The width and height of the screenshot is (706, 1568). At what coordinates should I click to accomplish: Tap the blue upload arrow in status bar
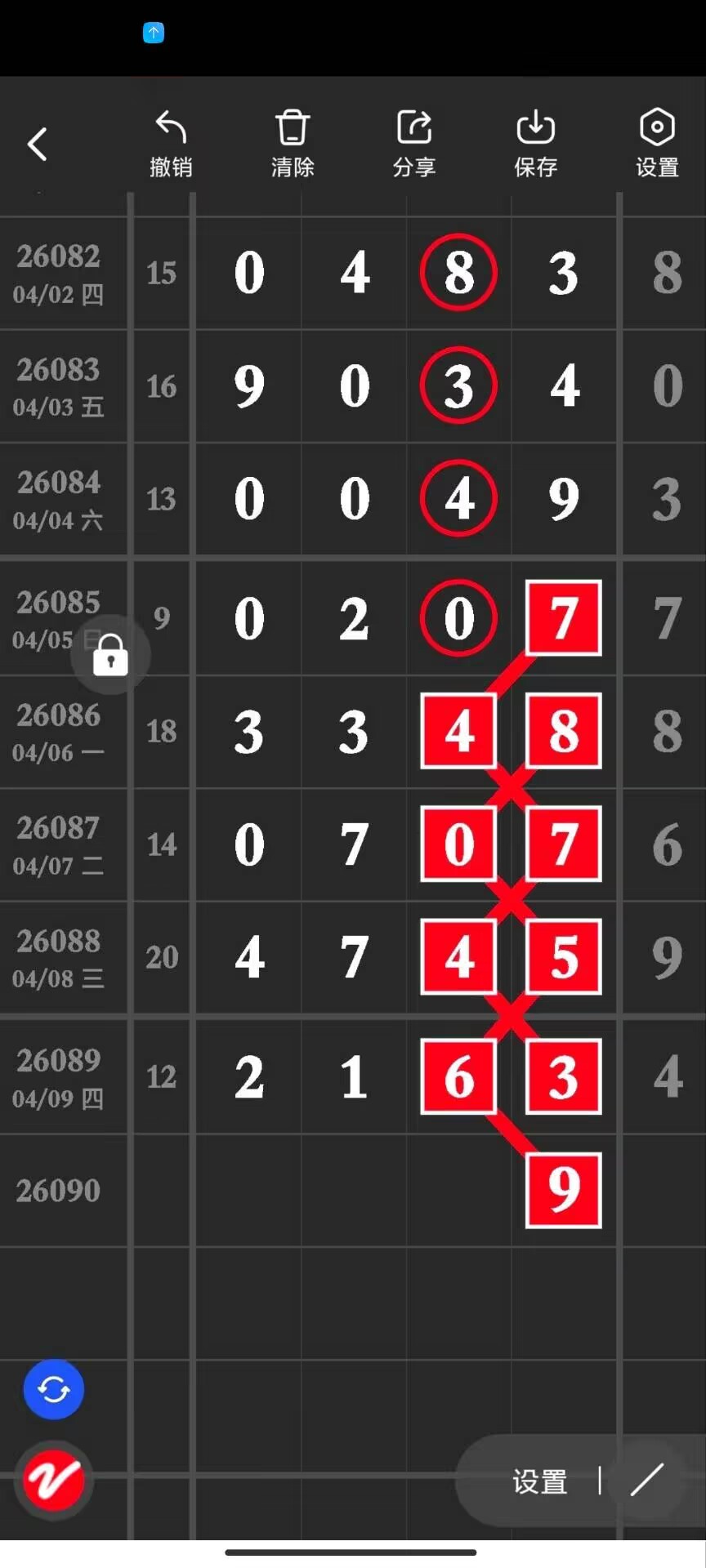(x=154, y=33)
